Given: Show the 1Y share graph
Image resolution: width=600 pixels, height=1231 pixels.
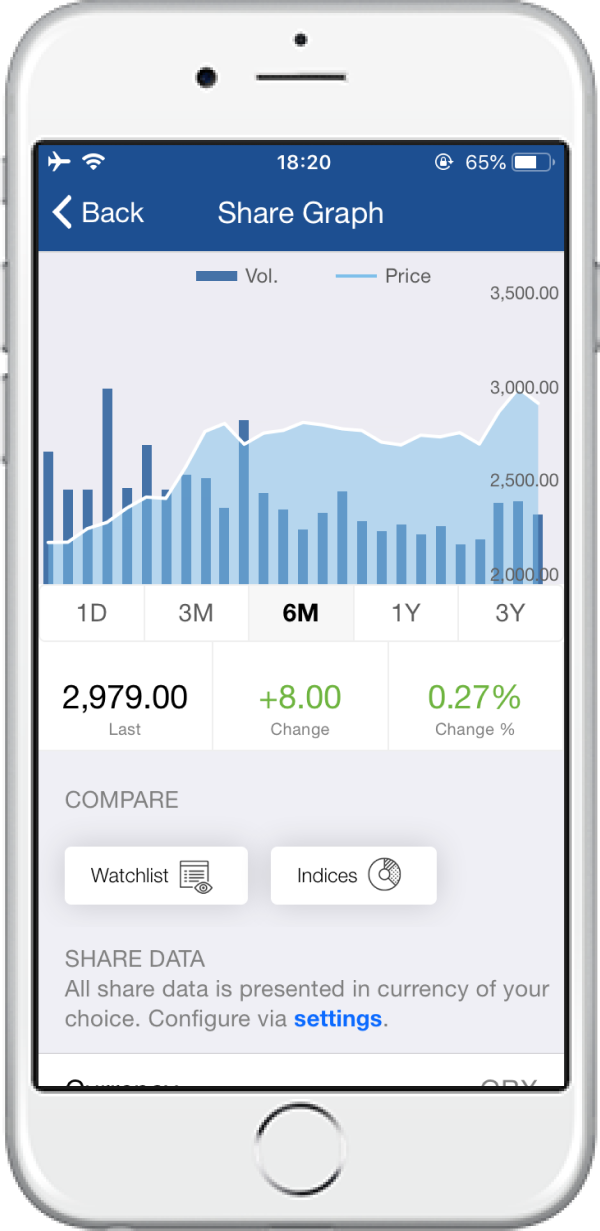Looking at the screenshot, I should [405, 613].
